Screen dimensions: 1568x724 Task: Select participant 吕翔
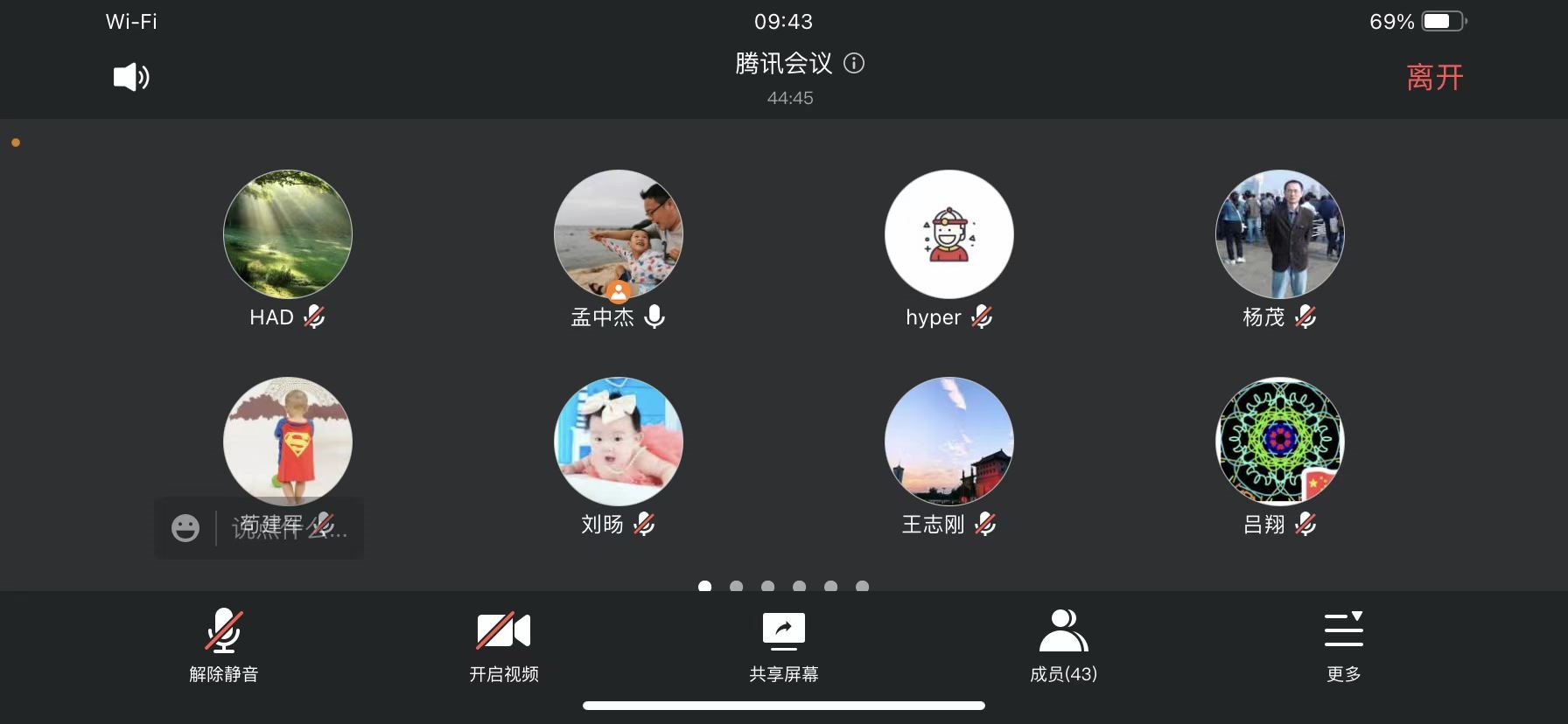(1280, 442)
